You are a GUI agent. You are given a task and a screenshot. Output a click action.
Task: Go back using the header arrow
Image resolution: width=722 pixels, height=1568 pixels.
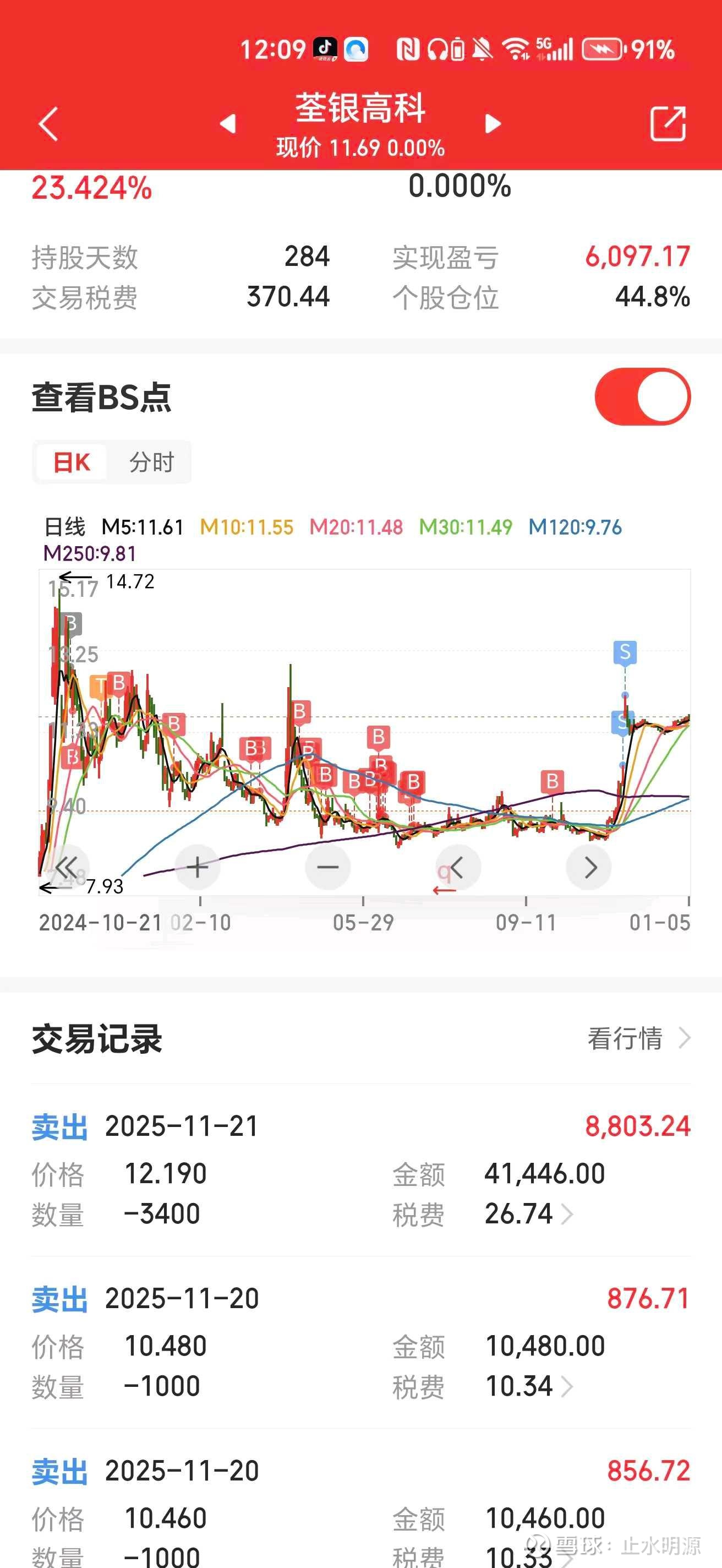click(48, 124)
